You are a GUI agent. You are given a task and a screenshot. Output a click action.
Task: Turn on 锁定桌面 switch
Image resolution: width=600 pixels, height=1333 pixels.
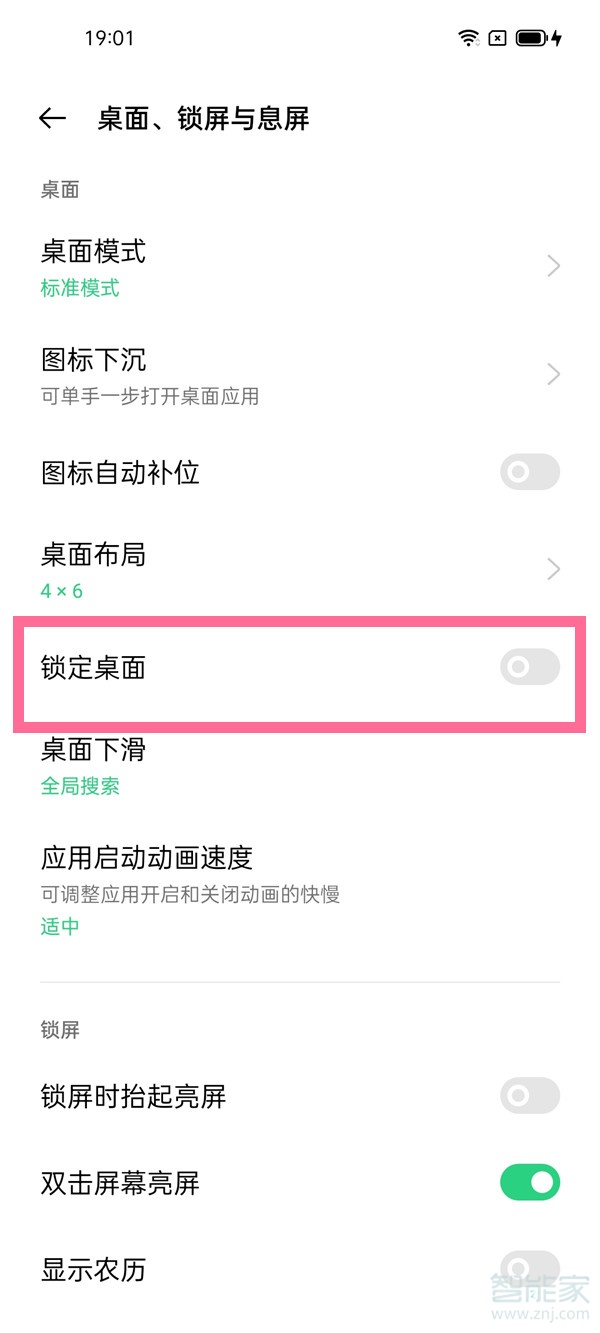pos(529,667)
